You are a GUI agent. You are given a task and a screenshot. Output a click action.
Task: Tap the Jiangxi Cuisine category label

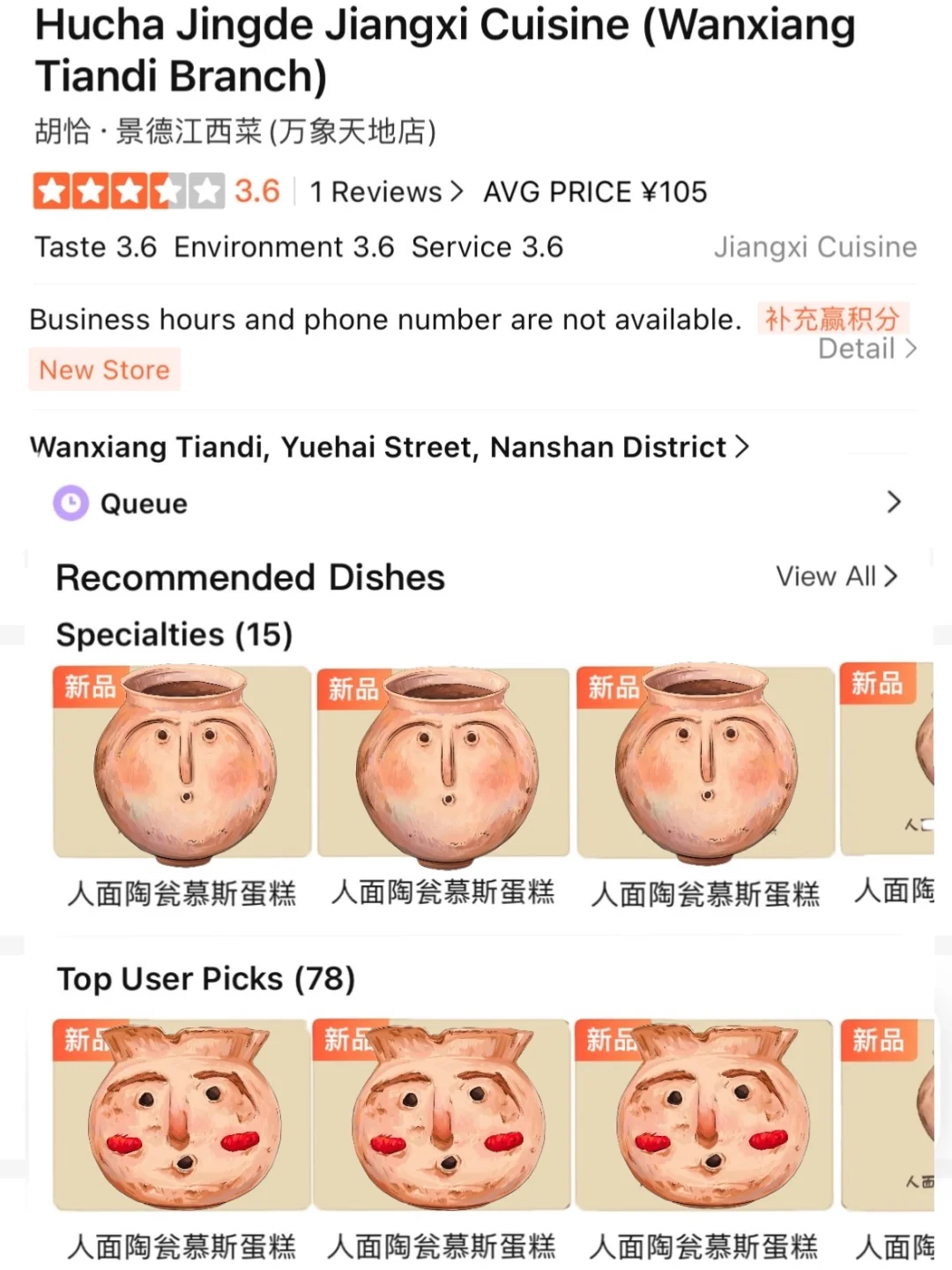point(815,247)
